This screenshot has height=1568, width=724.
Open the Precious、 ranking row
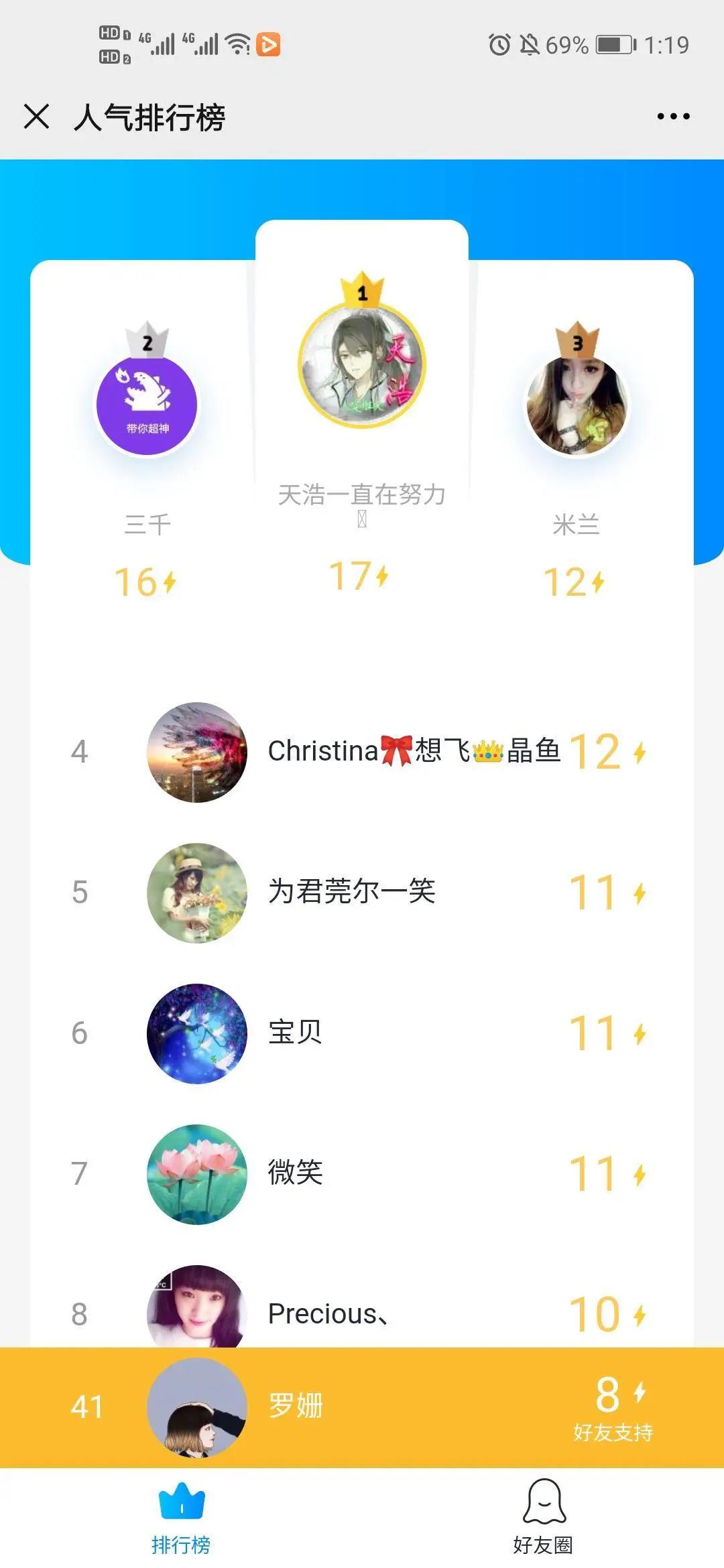[x=362, y=1312]
